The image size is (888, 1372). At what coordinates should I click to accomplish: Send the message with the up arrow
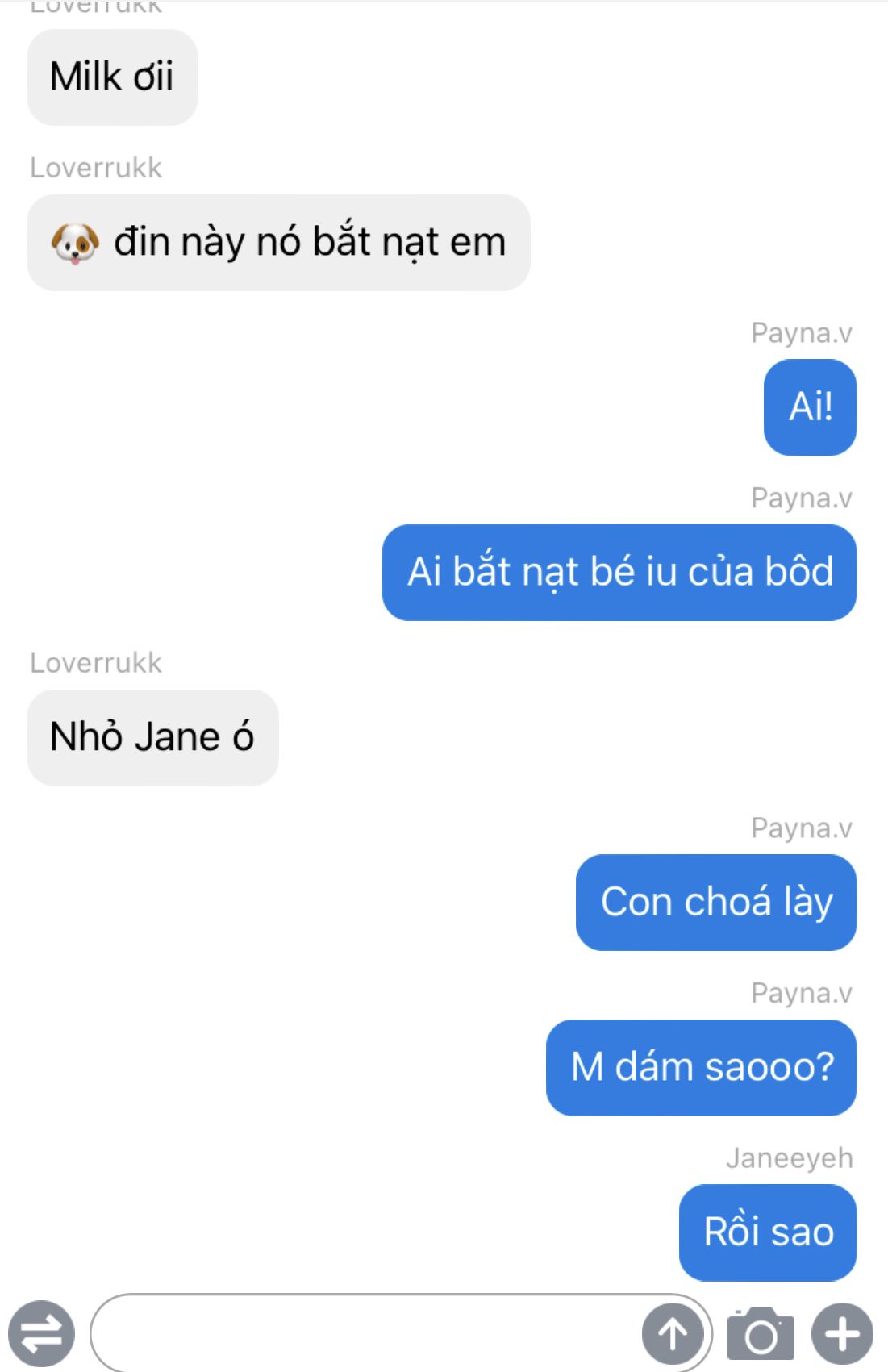pos(673,1334)
